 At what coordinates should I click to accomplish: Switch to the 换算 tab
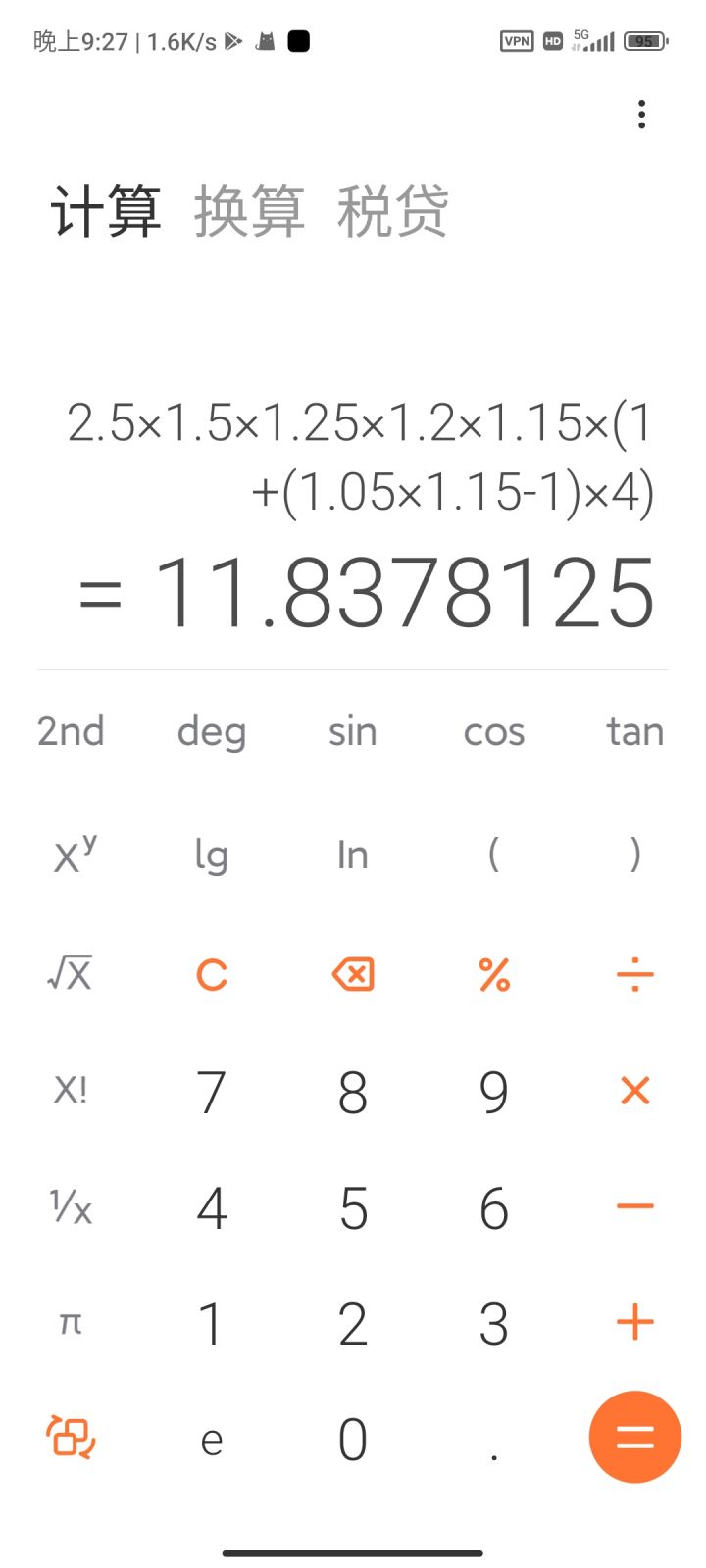249,211
